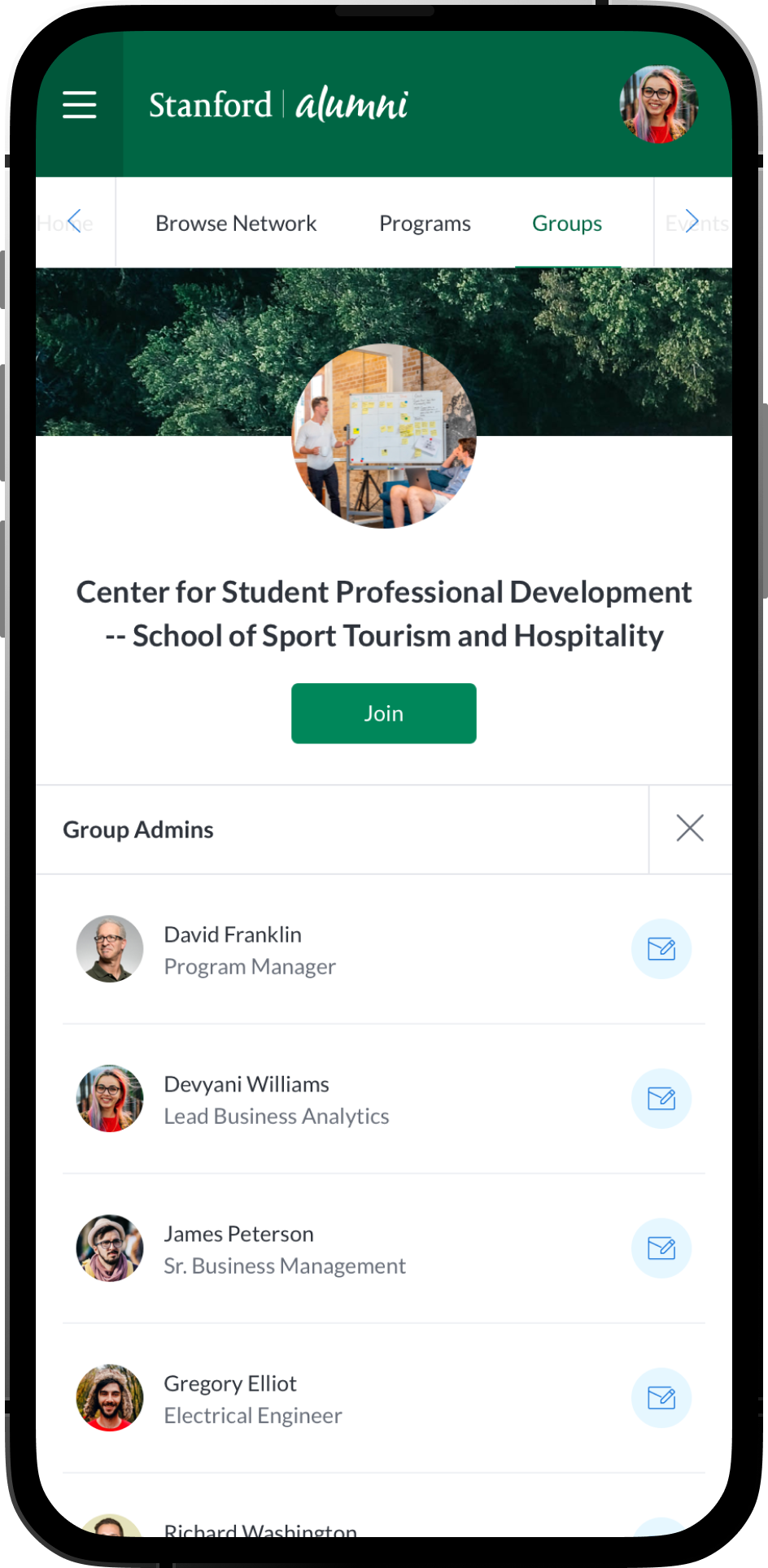Open your profile avatar
The image size is (768, 1568).
point(658,105)
